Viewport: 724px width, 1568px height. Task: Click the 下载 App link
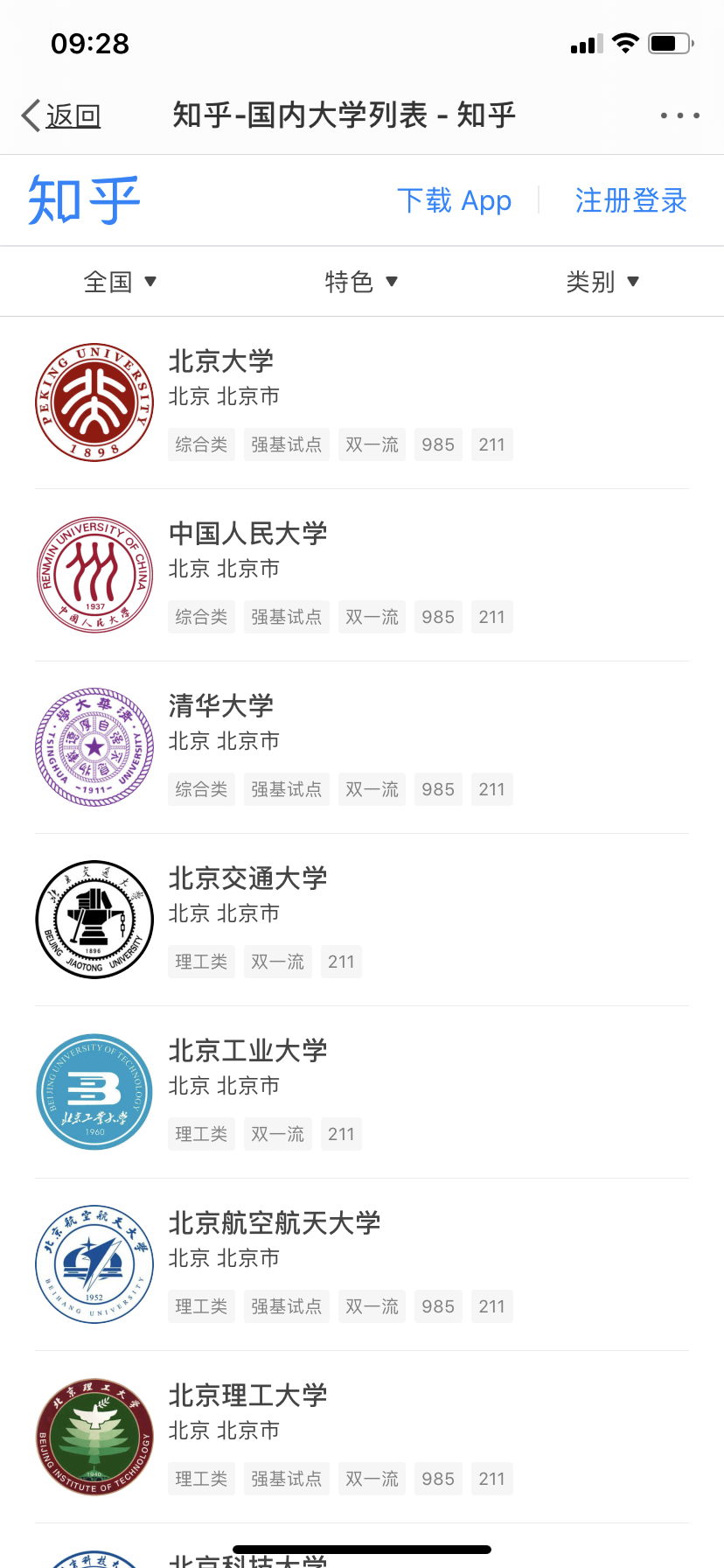[455, 199]
